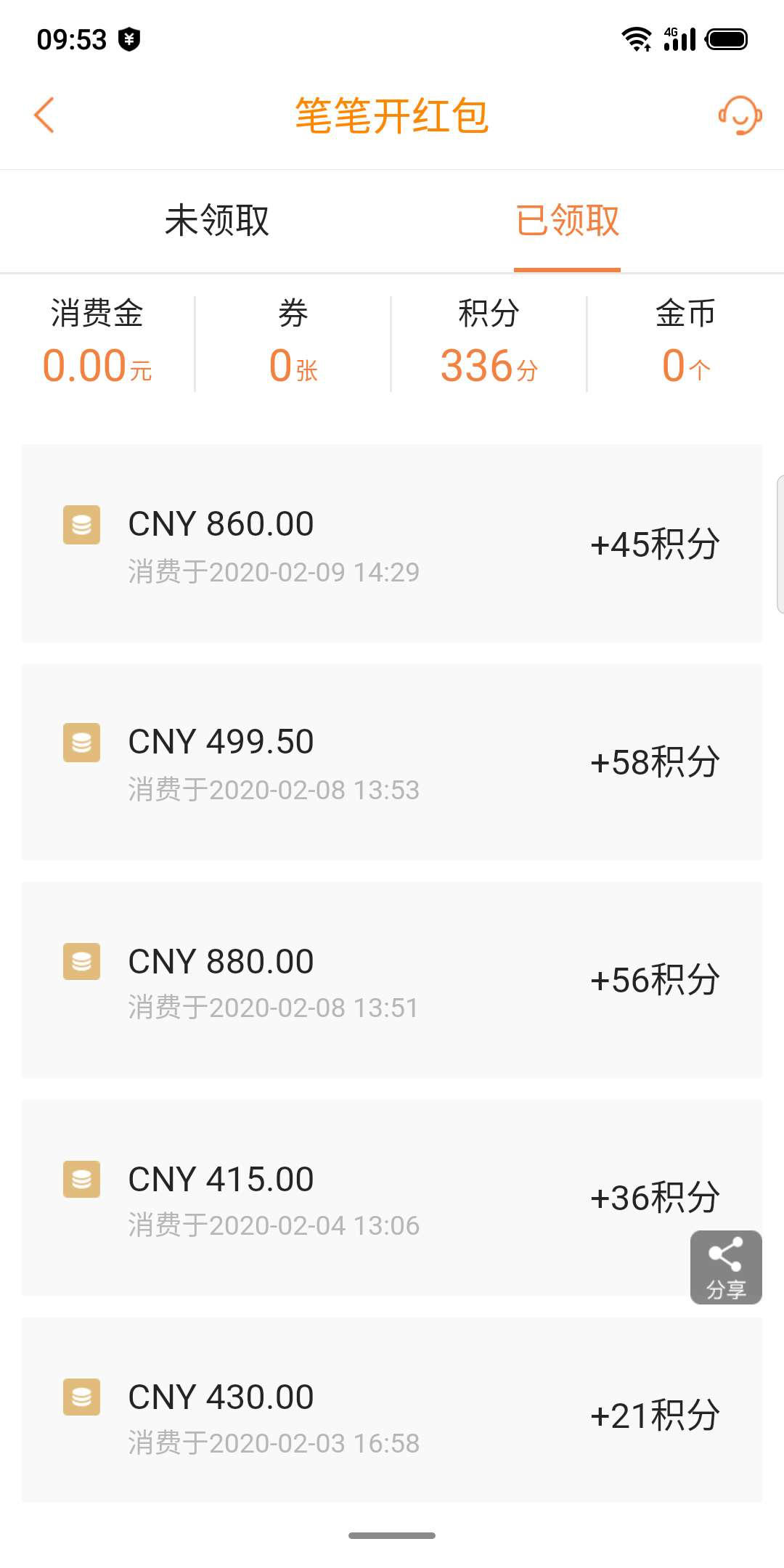
Task: Tap the 分享 share button
Action: pos(726,1267)
